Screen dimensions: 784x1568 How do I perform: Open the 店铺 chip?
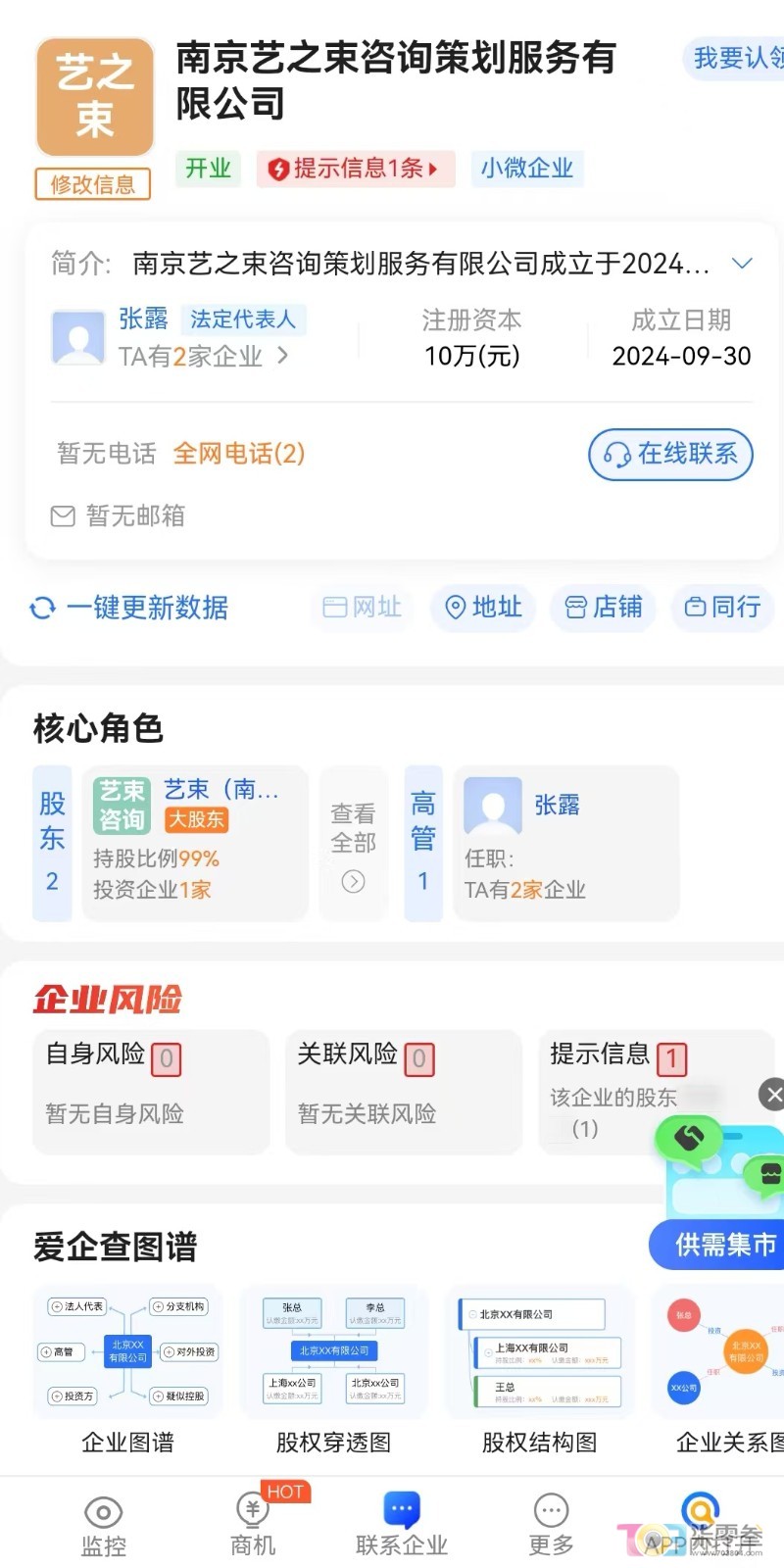point(603,608)
